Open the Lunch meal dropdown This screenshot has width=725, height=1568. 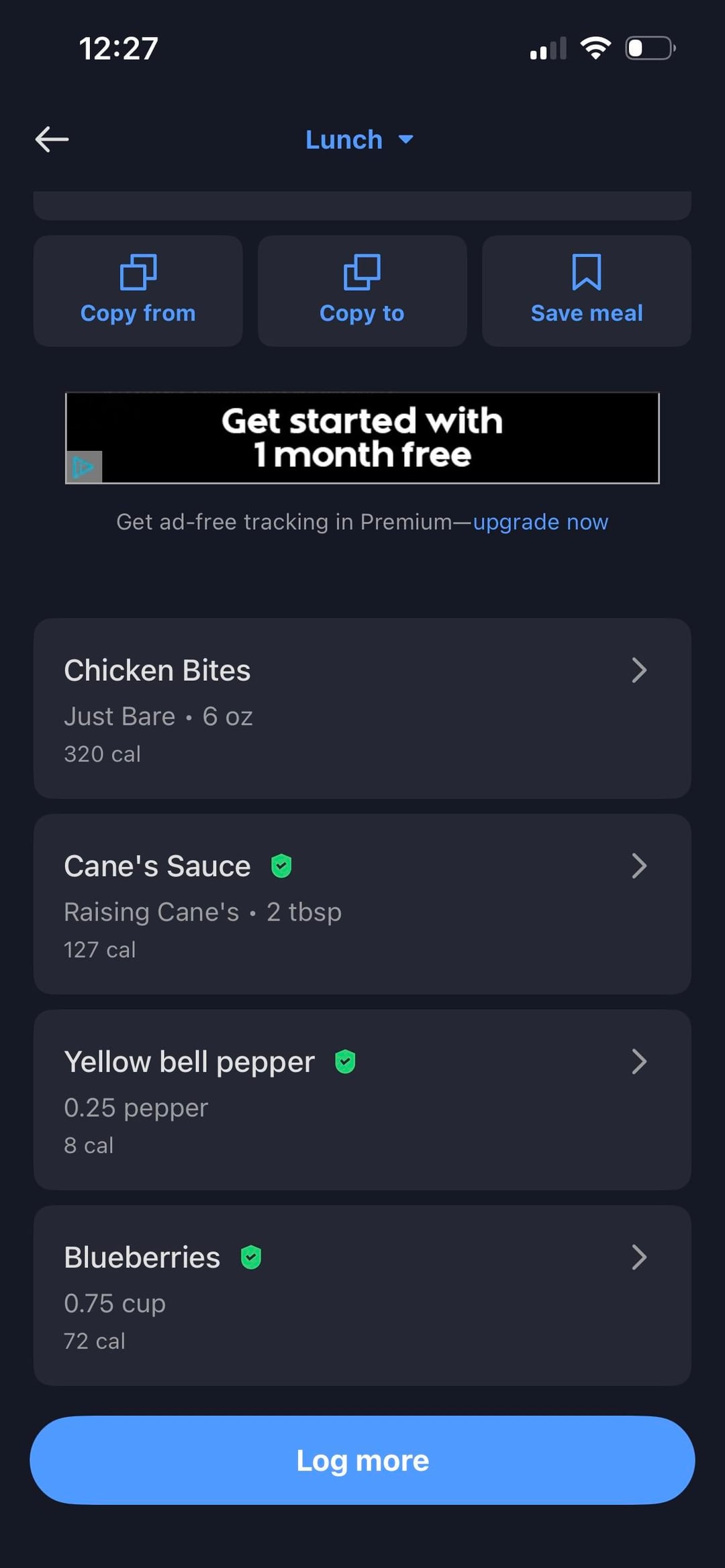(359, 140)
